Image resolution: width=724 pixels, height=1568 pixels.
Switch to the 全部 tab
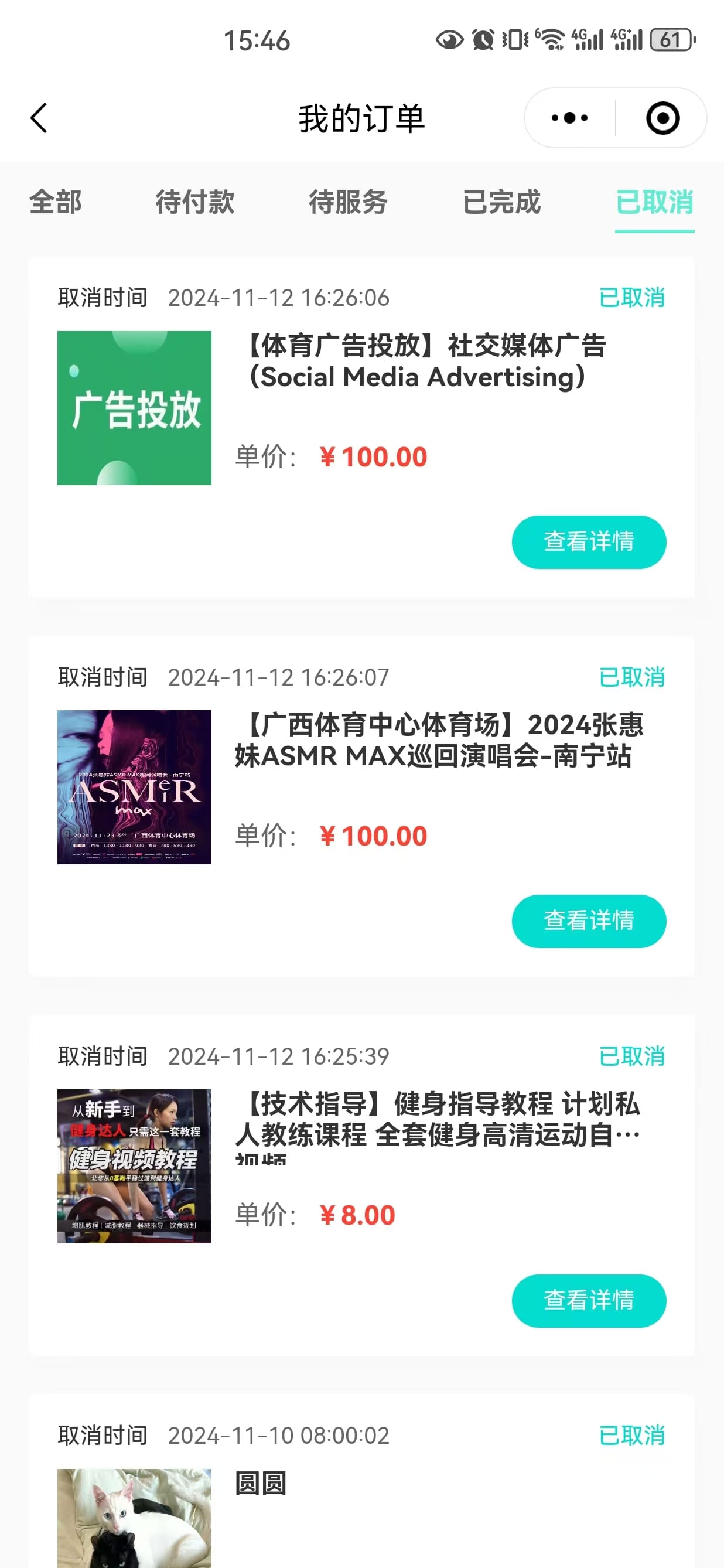(56, 202)
